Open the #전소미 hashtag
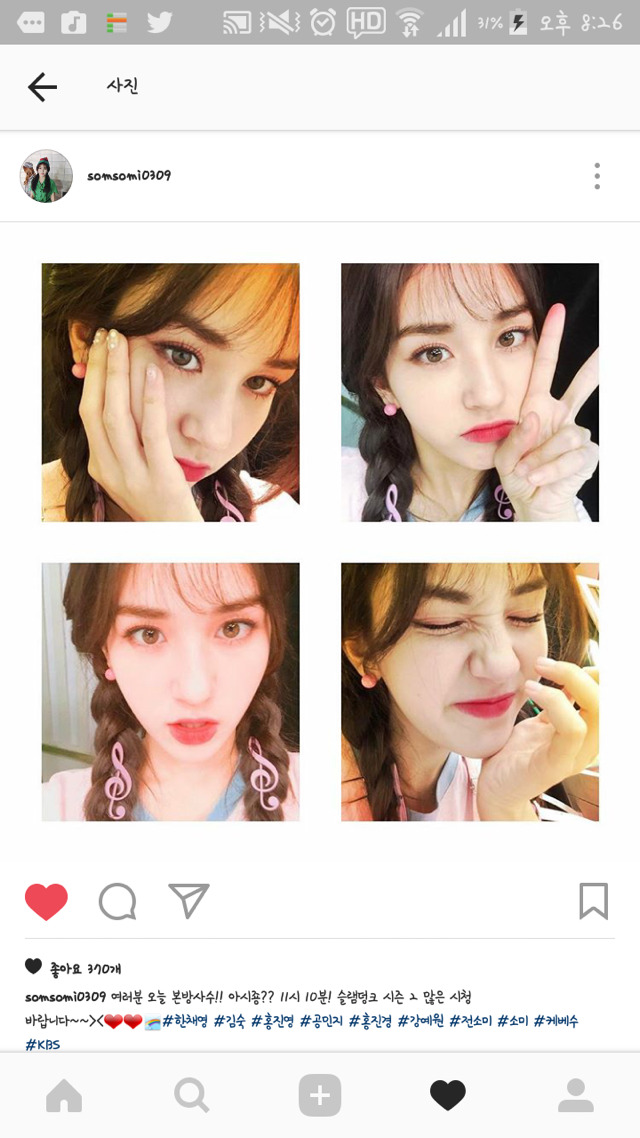This screenshot has height=1138, width=640. click(470, 1021)
